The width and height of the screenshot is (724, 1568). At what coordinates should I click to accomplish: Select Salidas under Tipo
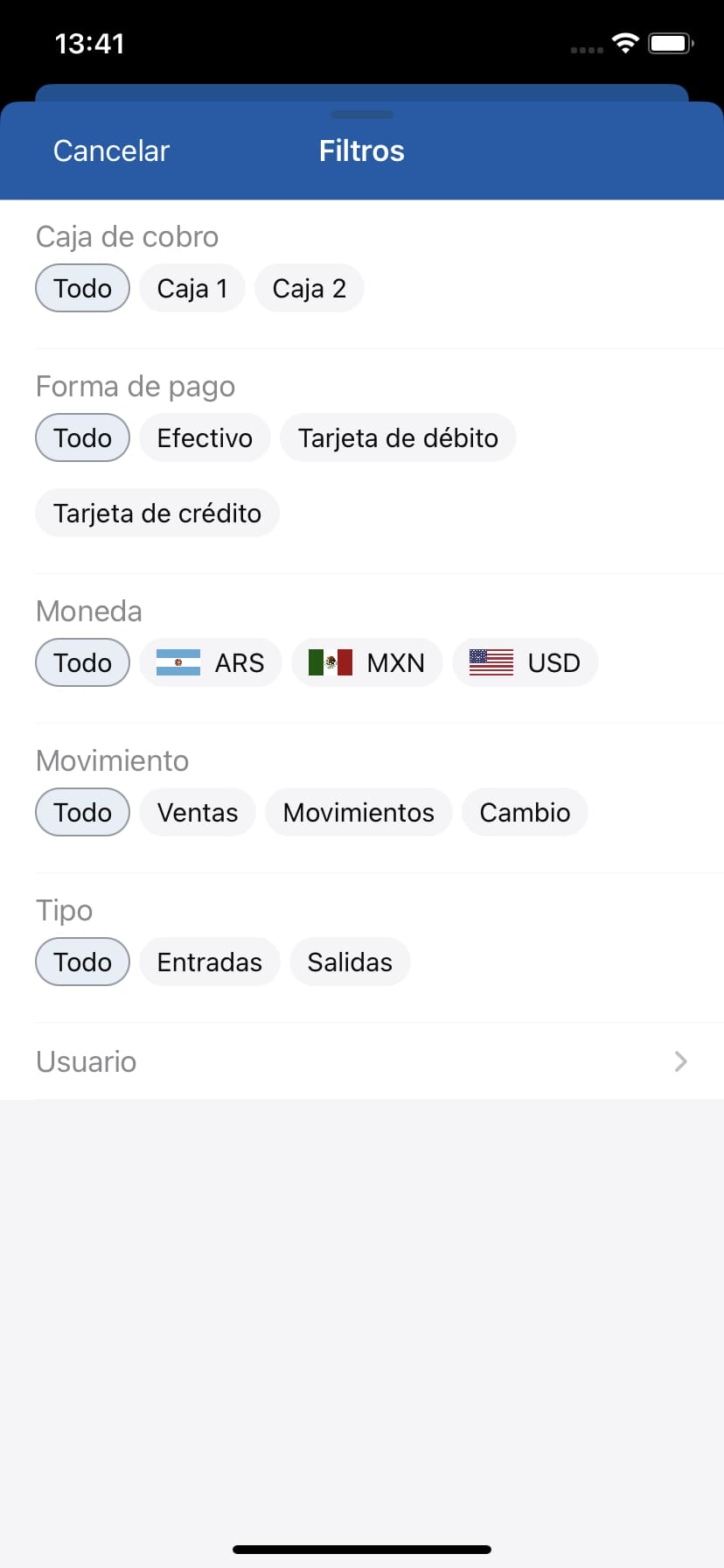click(x=350, y=962)
